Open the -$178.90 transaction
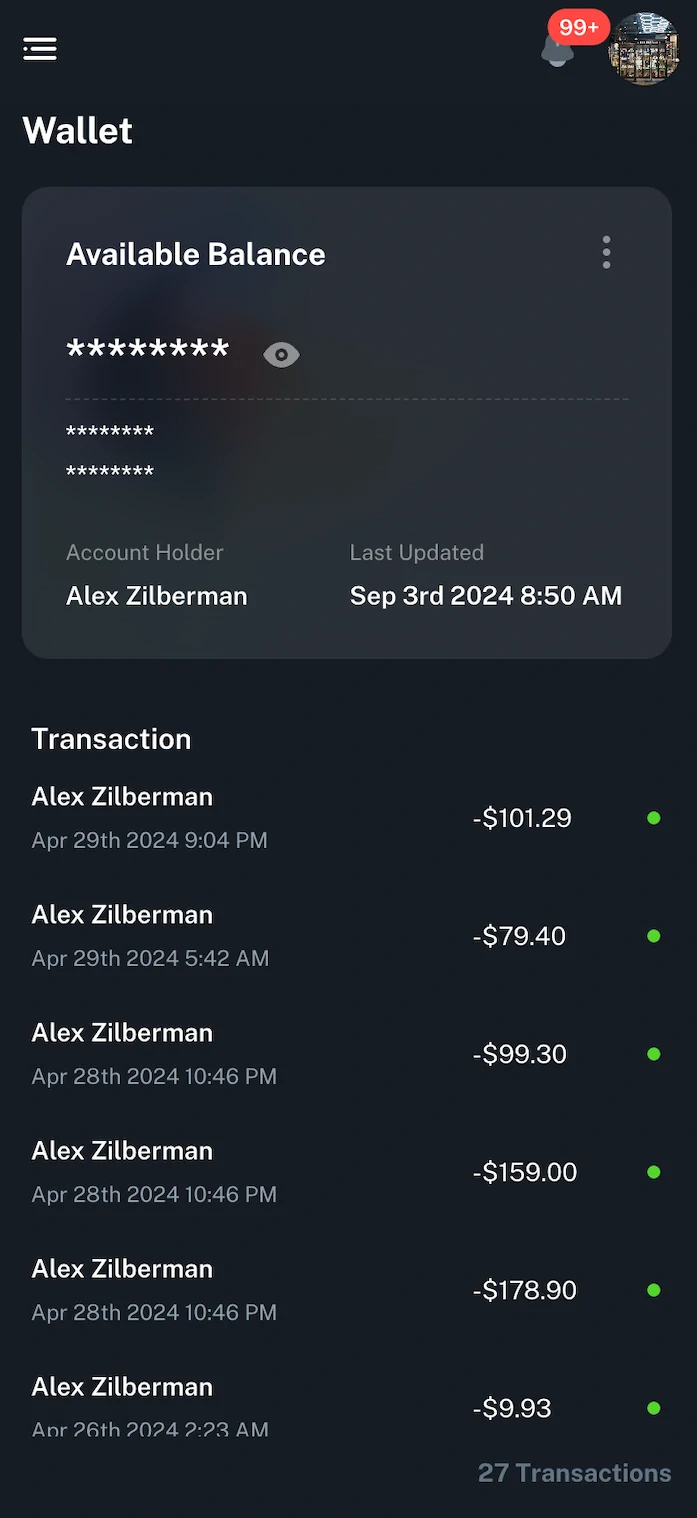Image resolution: width=697 pixels, height=1518 pixels. (x=346, y=1290)
